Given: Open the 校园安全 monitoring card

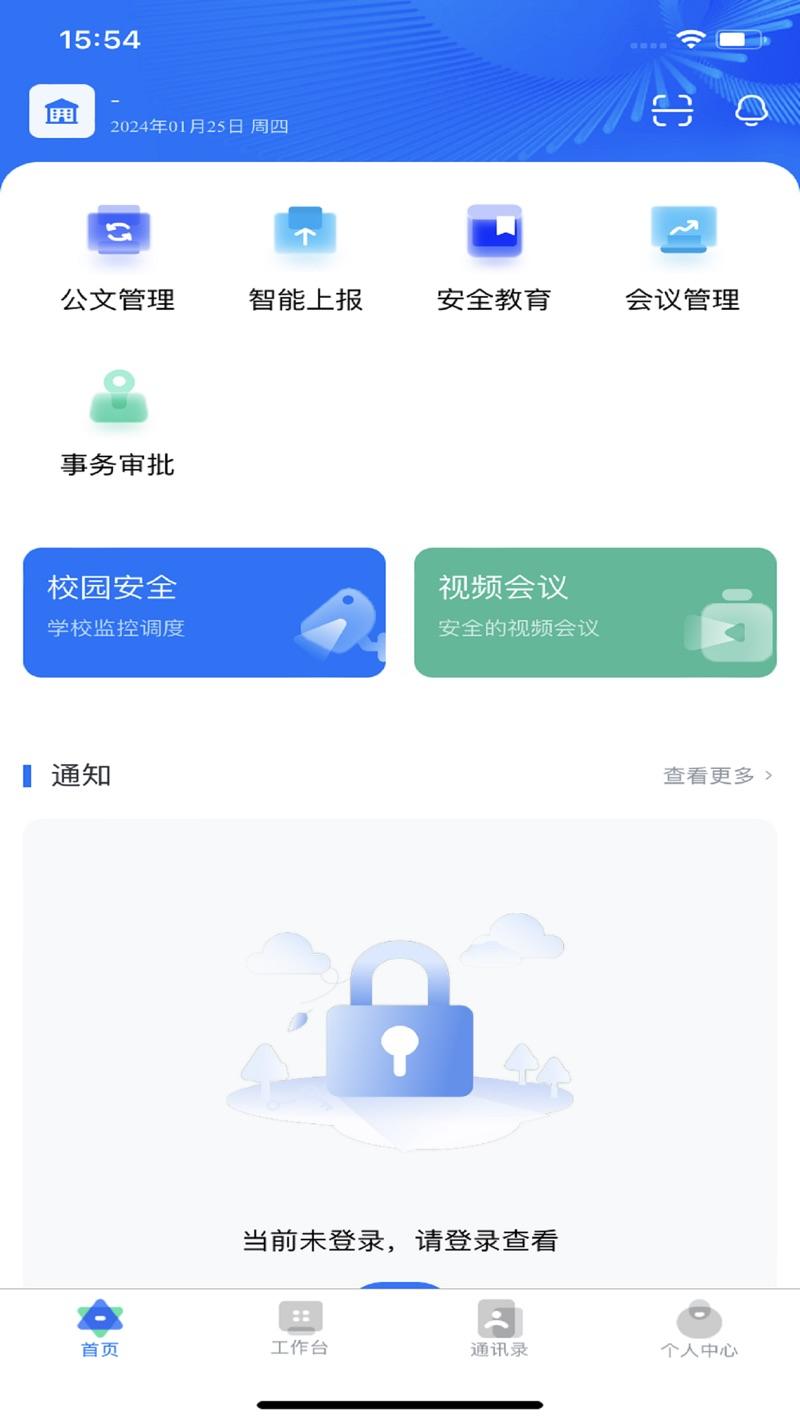Looking at the screenshot, I should click(x=204, y=611).
